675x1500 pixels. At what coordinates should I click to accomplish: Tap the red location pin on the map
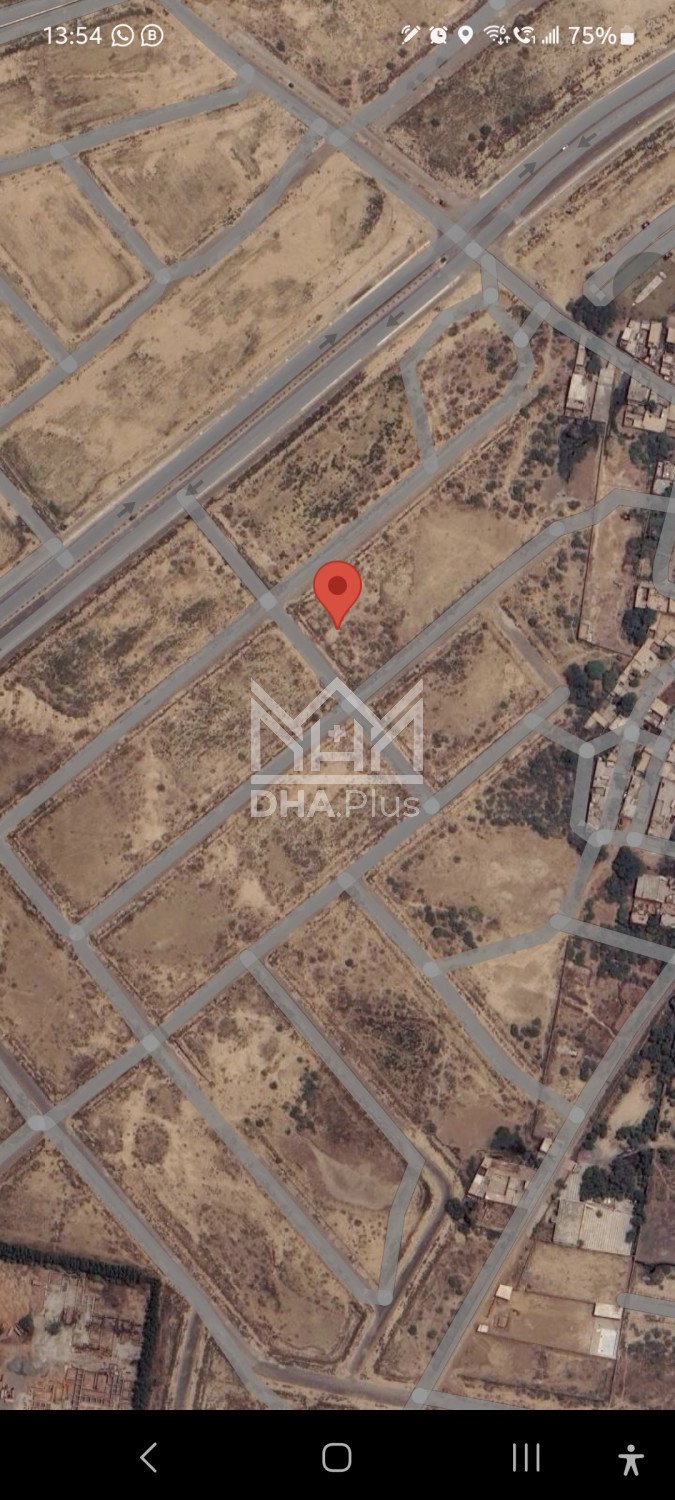click(x=337, y=589)
